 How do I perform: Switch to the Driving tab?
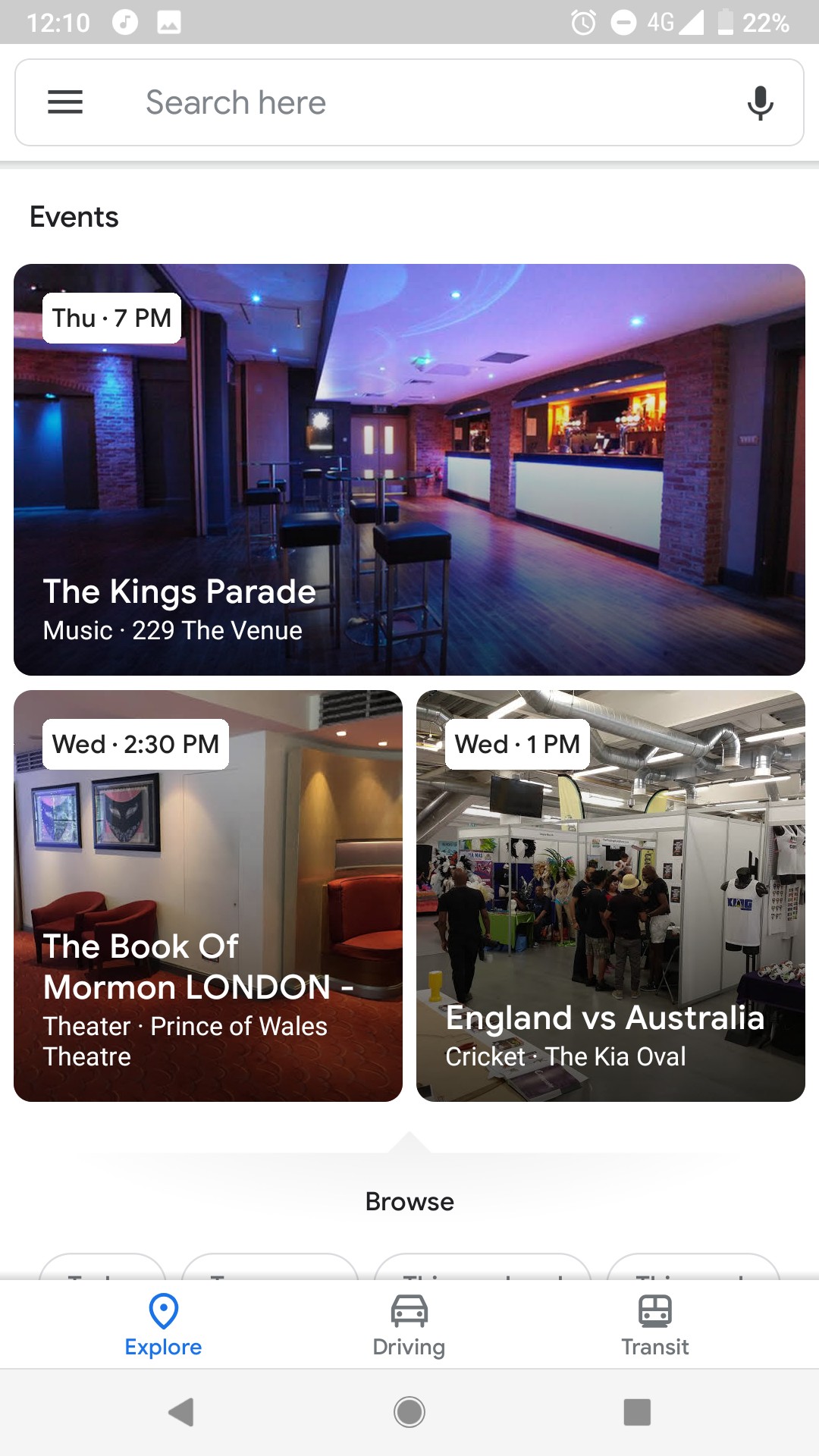pyautogui.click(x=409, y=1325)
